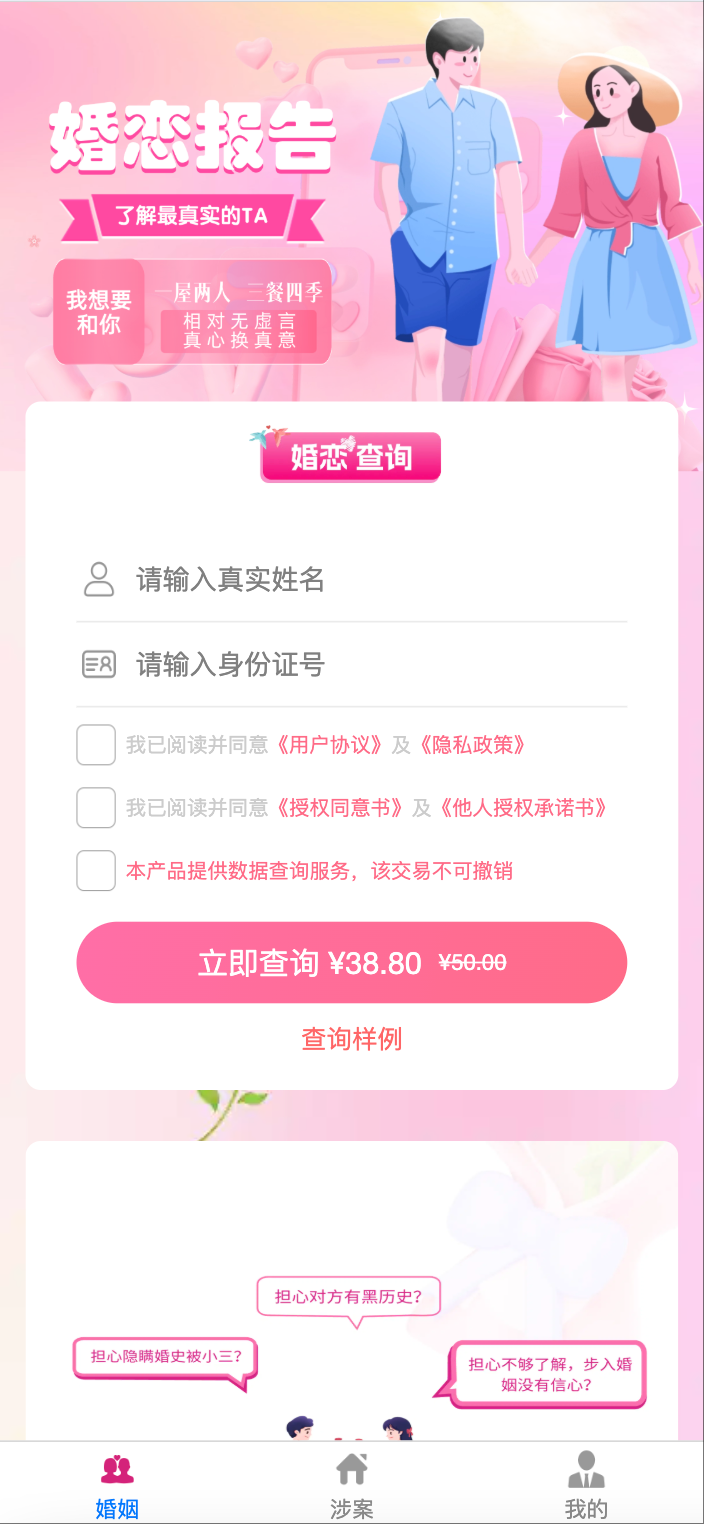
Task: Open the 《他人授权承诺书》 link
Action: click(x=522, y=808)
